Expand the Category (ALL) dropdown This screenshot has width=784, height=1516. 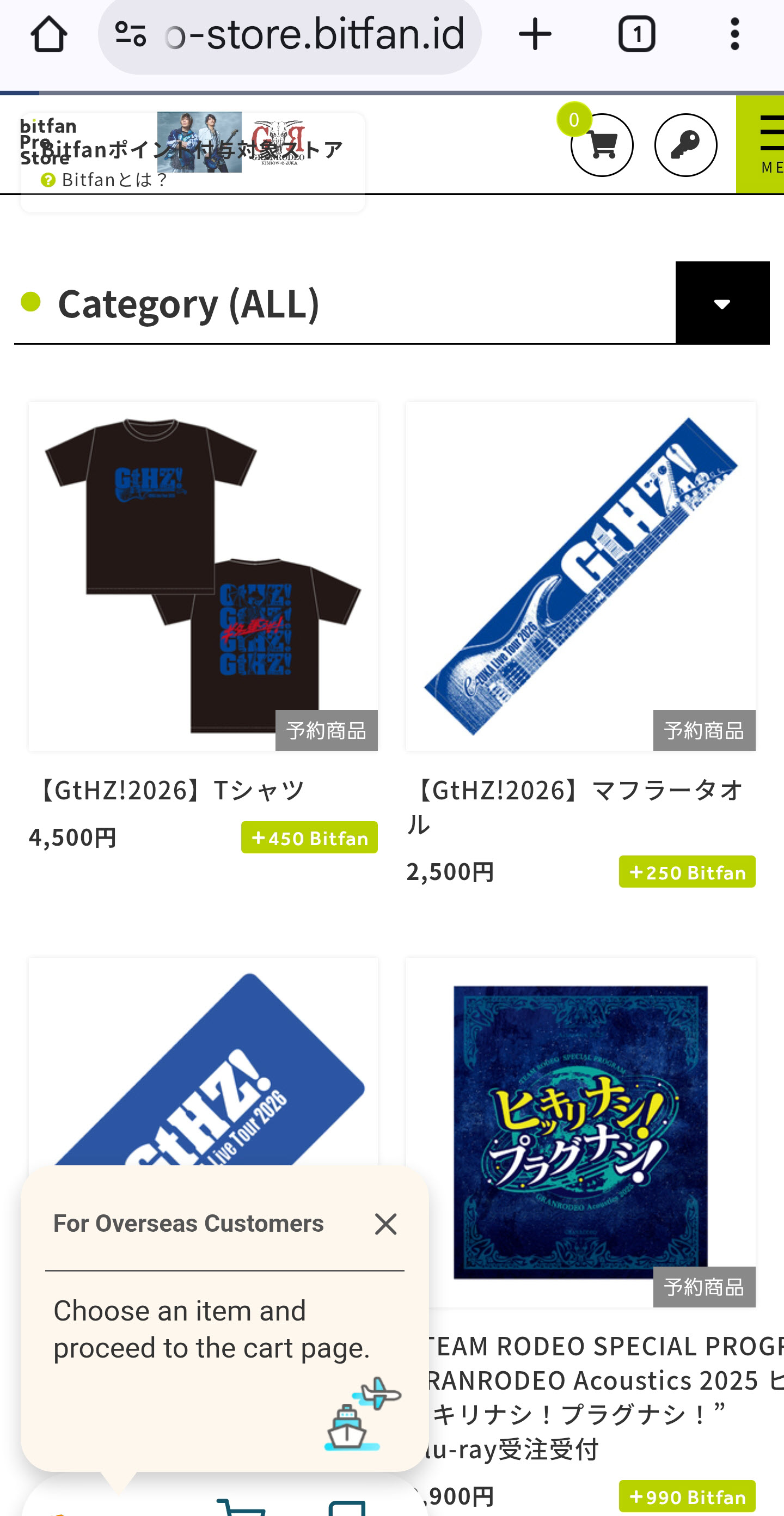[722, 303]
